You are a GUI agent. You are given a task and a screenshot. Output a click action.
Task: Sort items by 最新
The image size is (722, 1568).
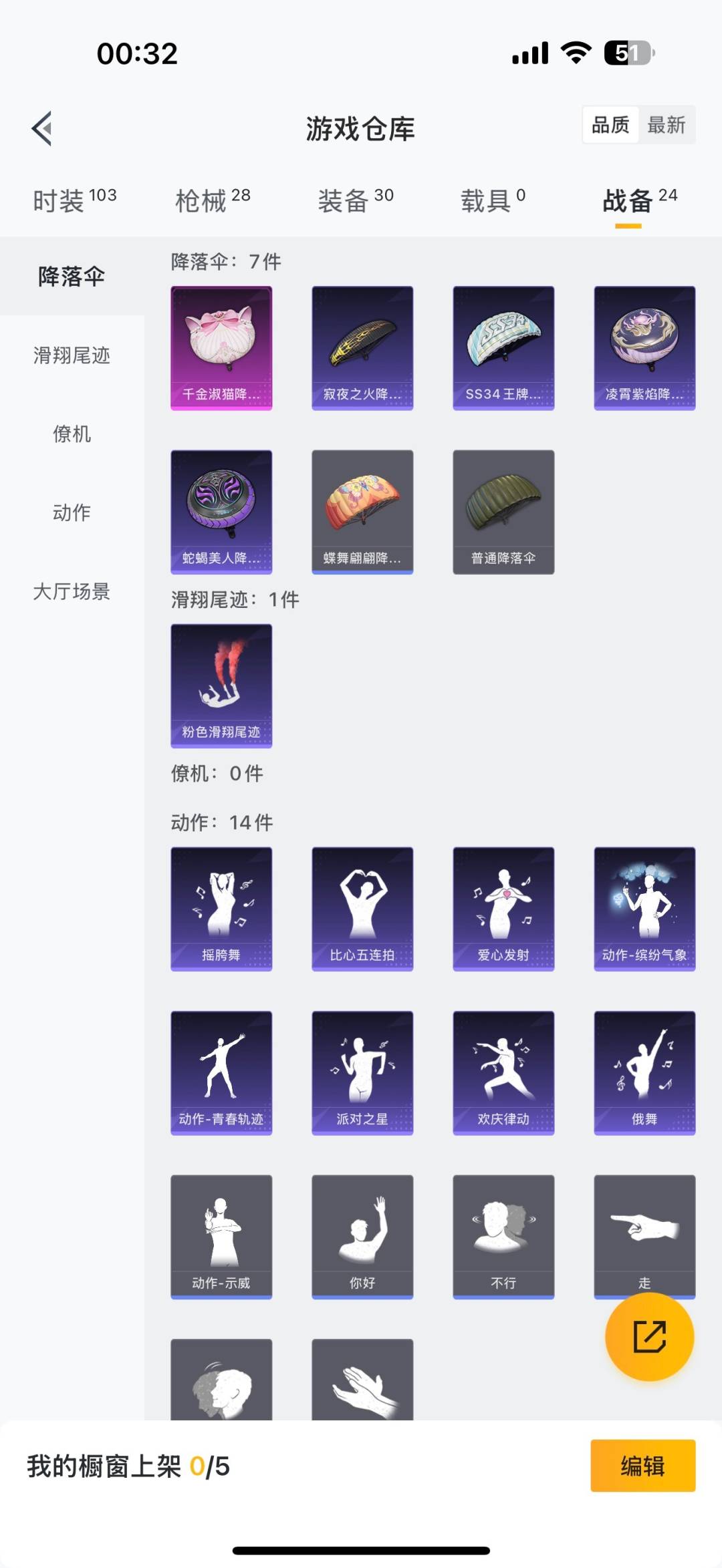tap(667, 125)
